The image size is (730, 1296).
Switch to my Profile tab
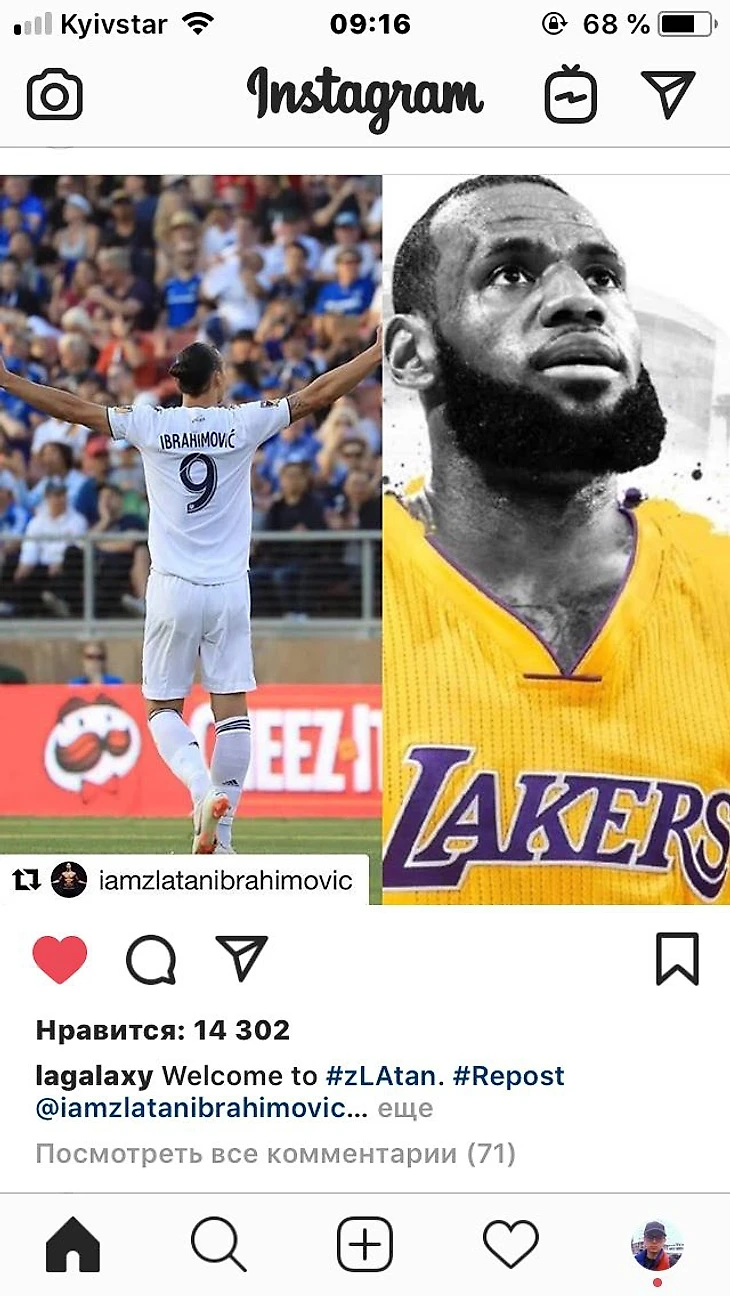point(656,1246)
